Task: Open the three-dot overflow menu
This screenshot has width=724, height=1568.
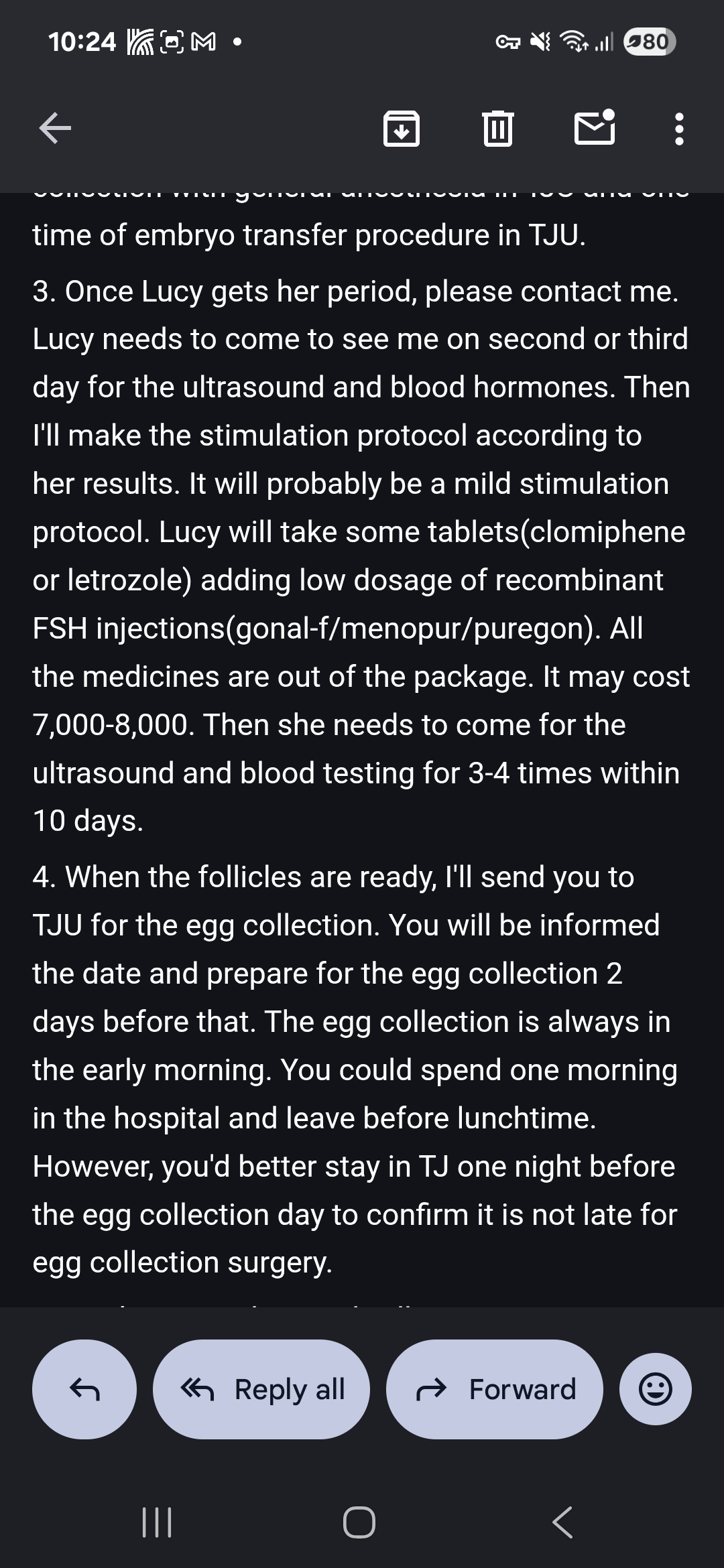Action: pyautogui.click(x=679, y=128)
